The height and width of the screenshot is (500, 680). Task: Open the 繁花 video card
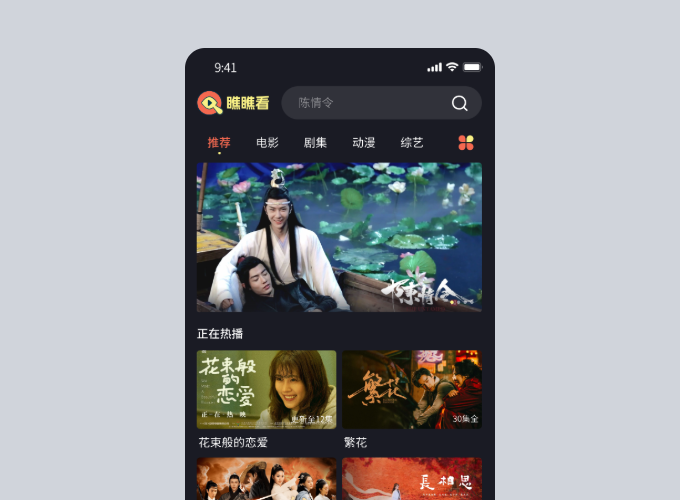click(412, 390)
